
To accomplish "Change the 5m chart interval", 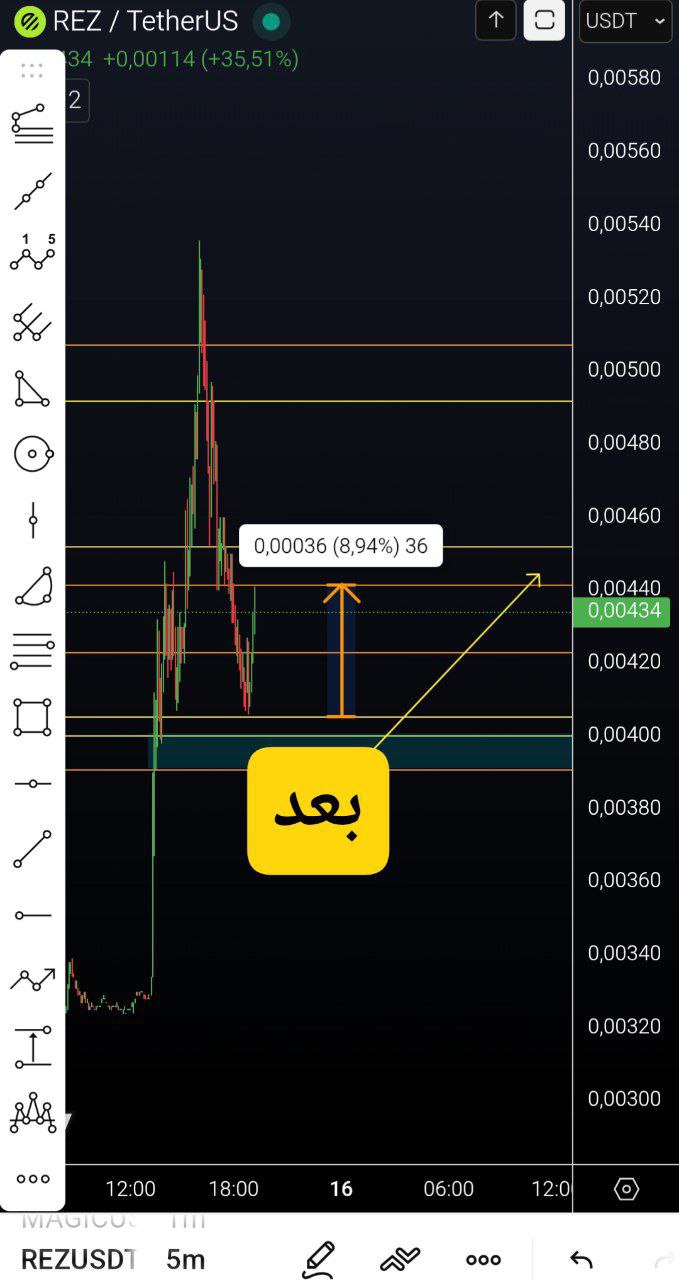I will point(186,1259).
